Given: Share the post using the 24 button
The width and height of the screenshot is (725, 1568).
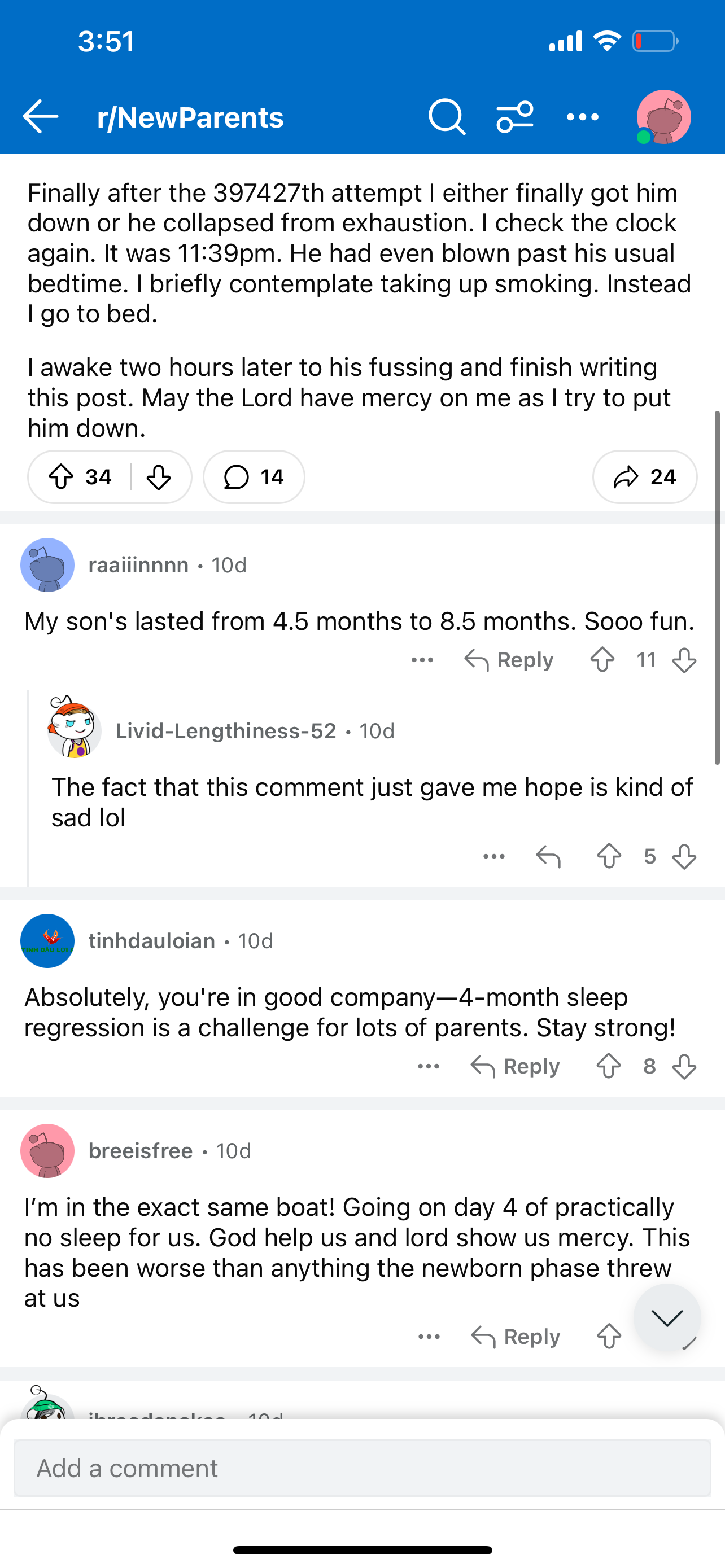Looking at the screenshot, I should pos(645,476).
